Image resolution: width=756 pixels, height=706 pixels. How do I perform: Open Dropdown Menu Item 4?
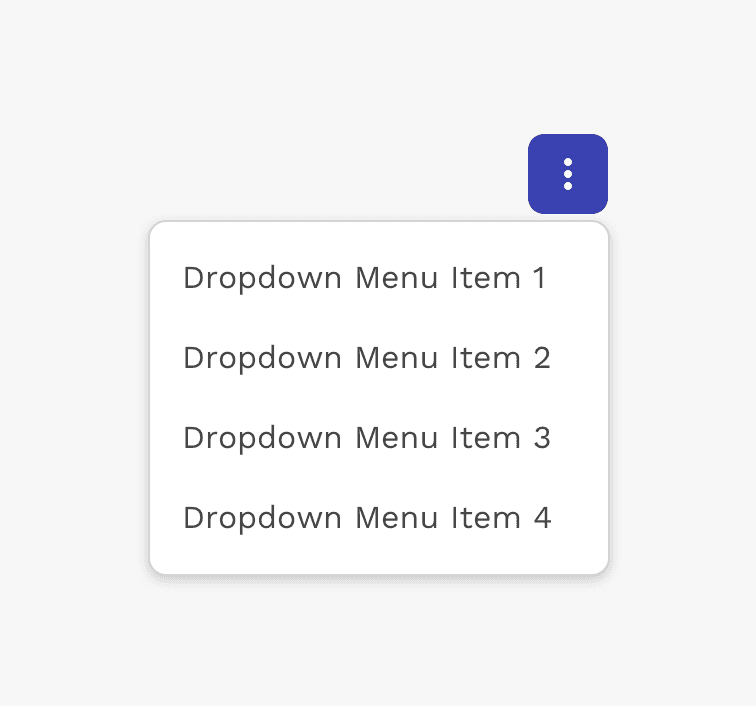[367, 518]
